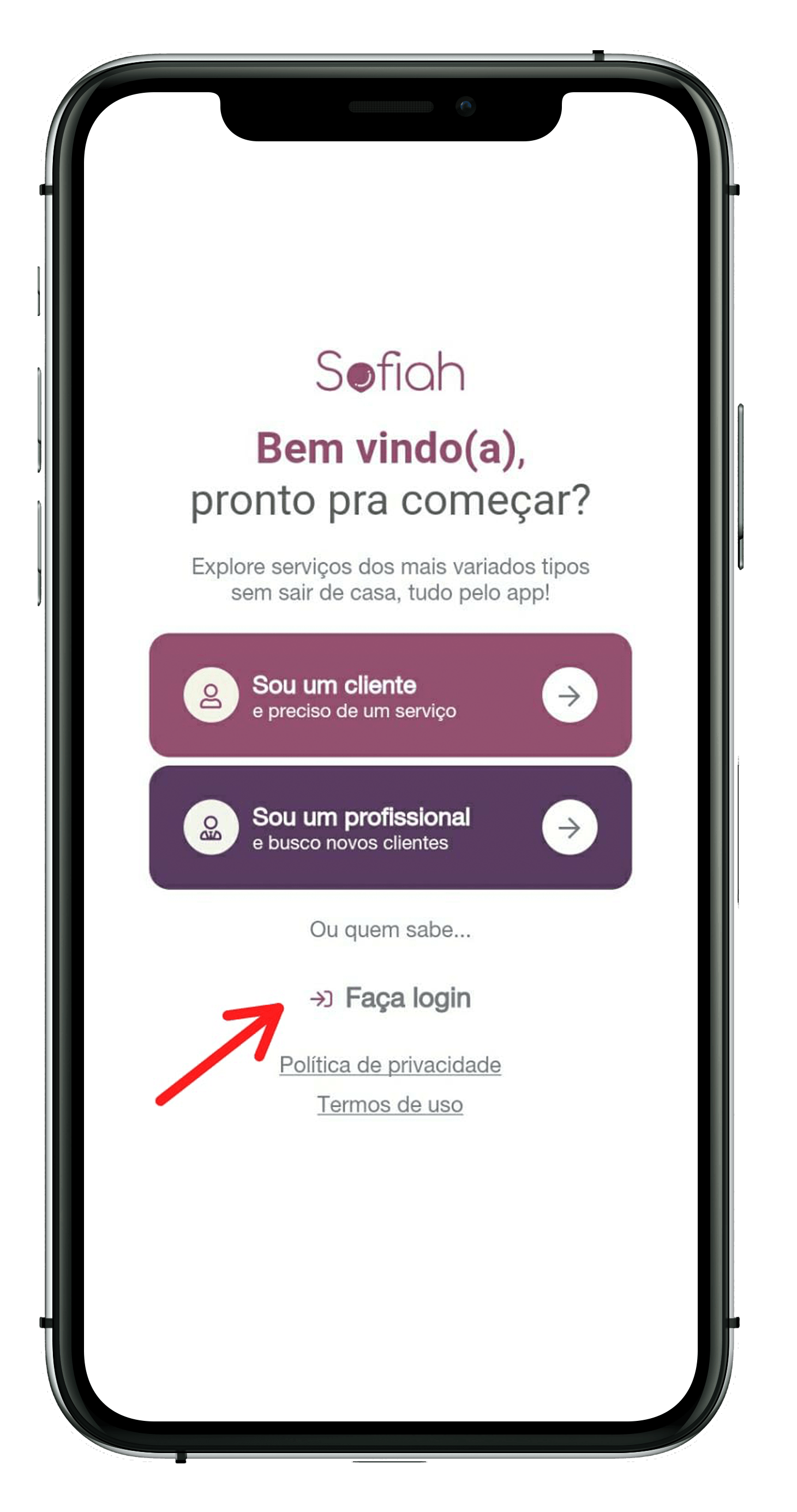797x1512 pixels.
Task: View the 'Termos de uso' link
Action: coord(390,1104)
